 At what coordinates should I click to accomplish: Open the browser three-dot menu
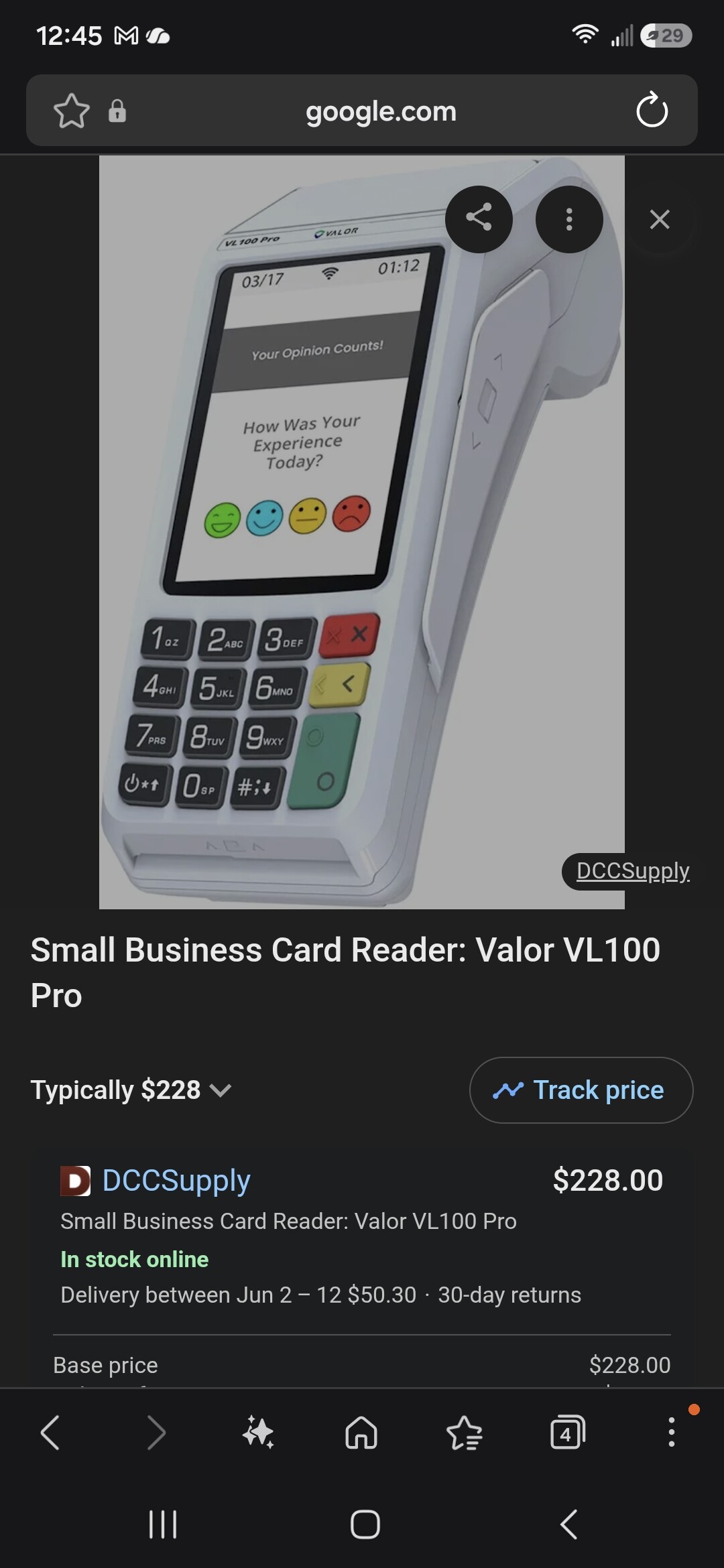point(671,1433)
